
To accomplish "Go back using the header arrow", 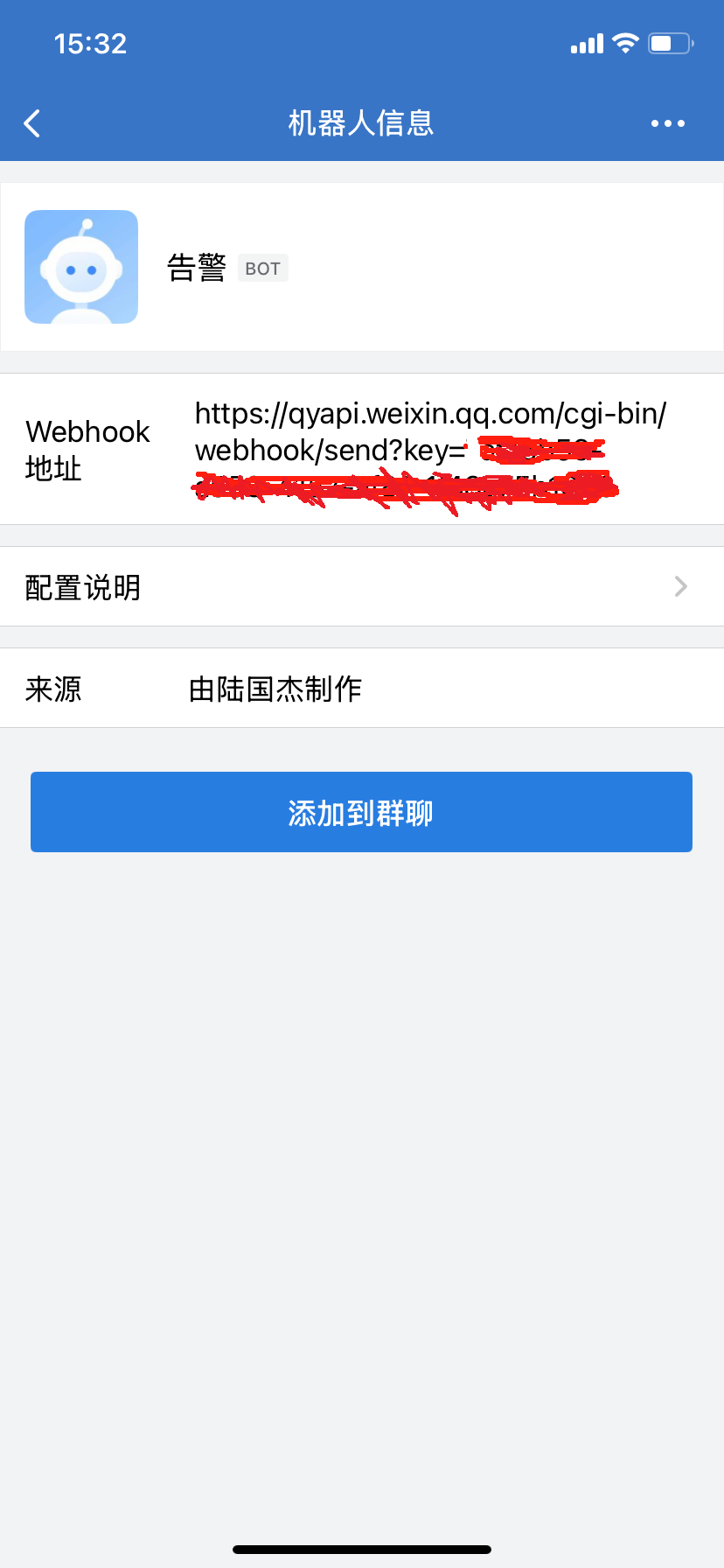I will coord(32,123).
